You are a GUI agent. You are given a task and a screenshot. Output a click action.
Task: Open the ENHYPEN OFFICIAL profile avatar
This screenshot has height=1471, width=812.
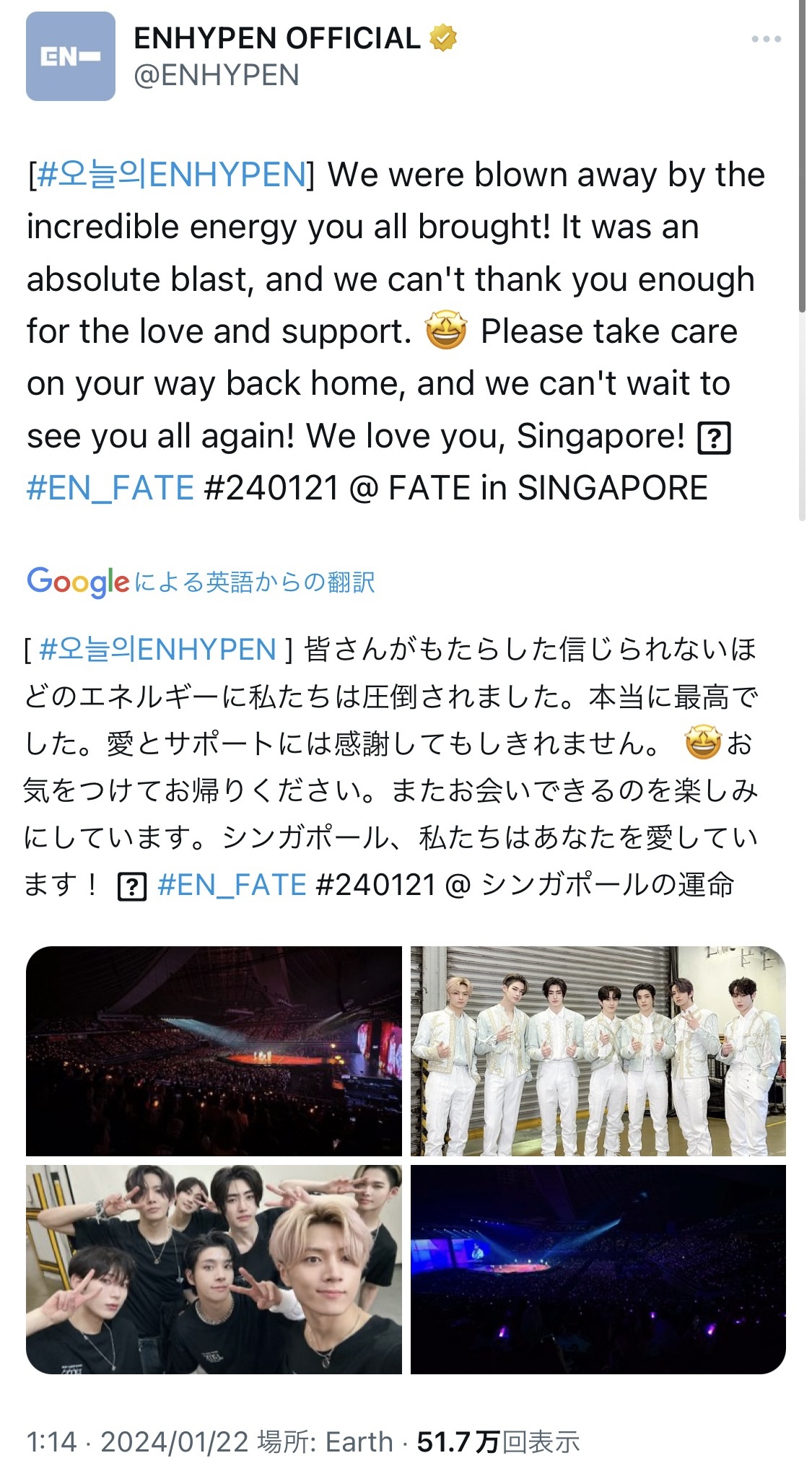[x=71, y=56]
